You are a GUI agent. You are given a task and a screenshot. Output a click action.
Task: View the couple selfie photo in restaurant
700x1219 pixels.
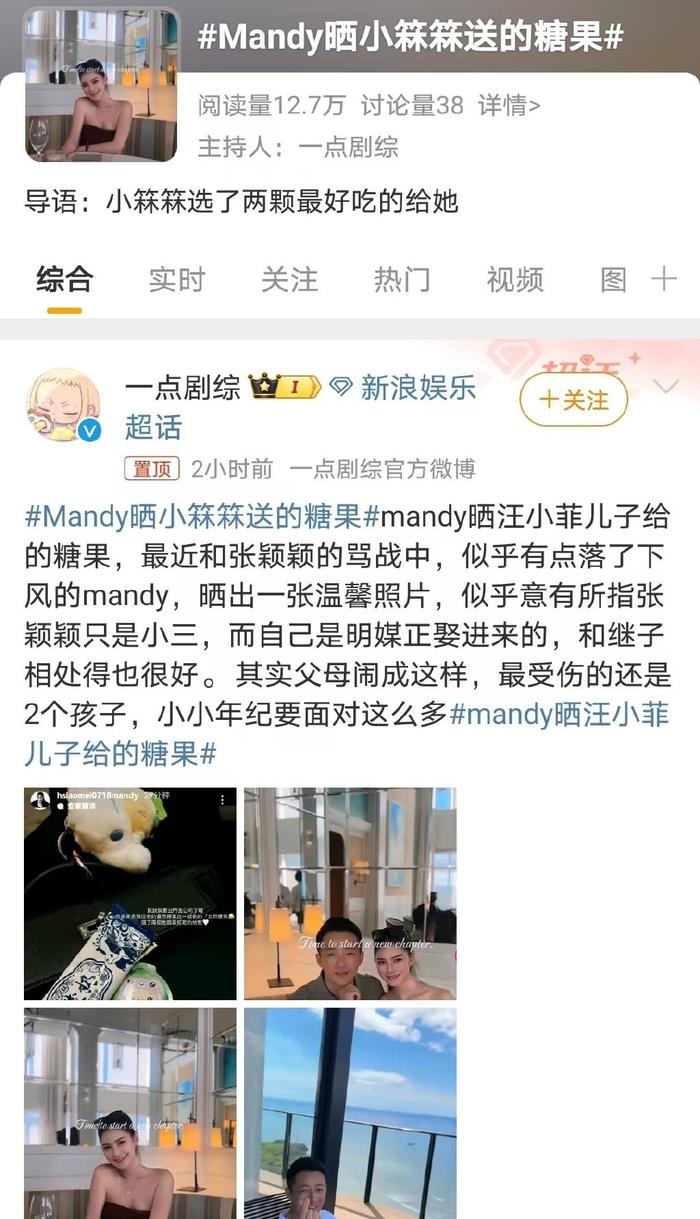[350, 893]
